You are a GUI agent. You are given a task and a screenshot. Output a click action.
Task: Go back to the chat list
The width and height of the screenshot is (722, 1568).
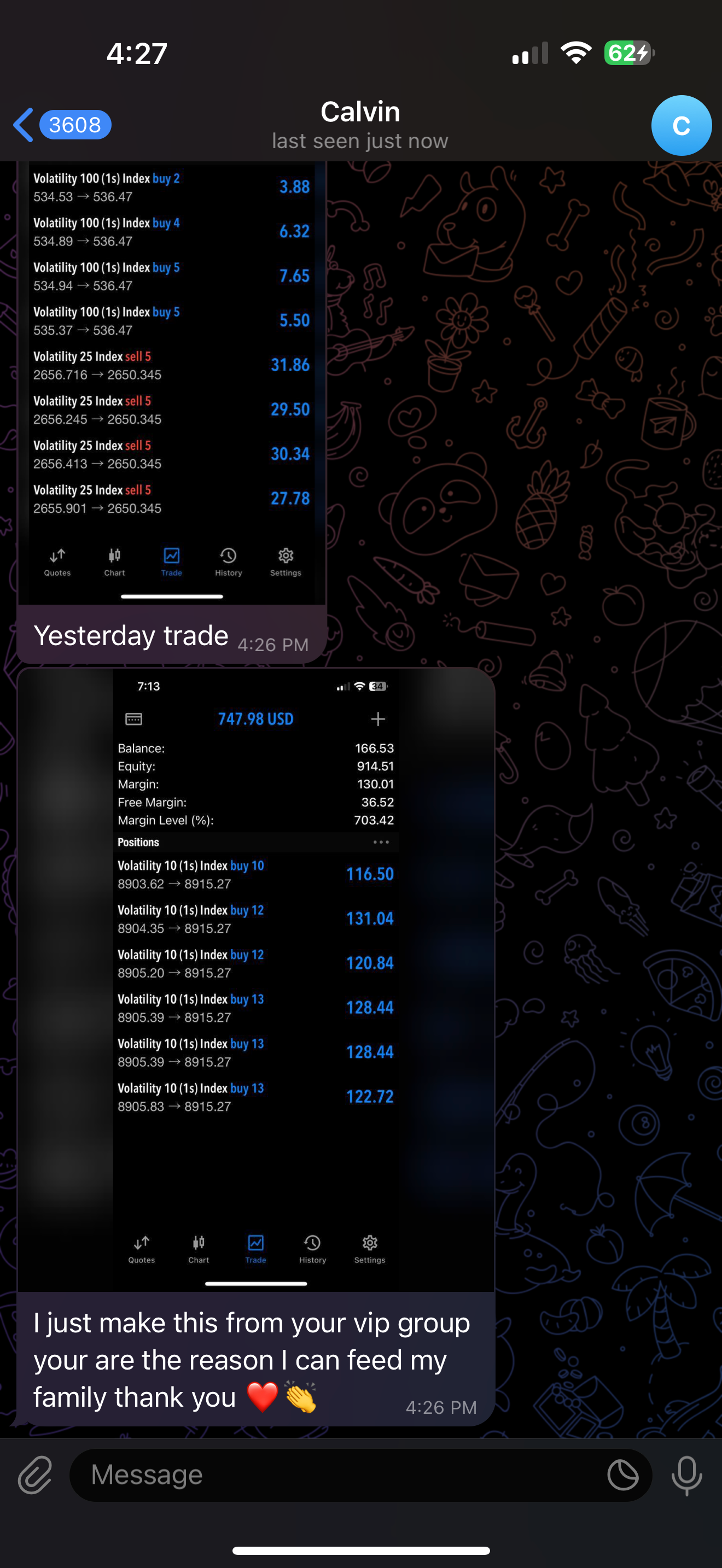(x=61, y=125)
